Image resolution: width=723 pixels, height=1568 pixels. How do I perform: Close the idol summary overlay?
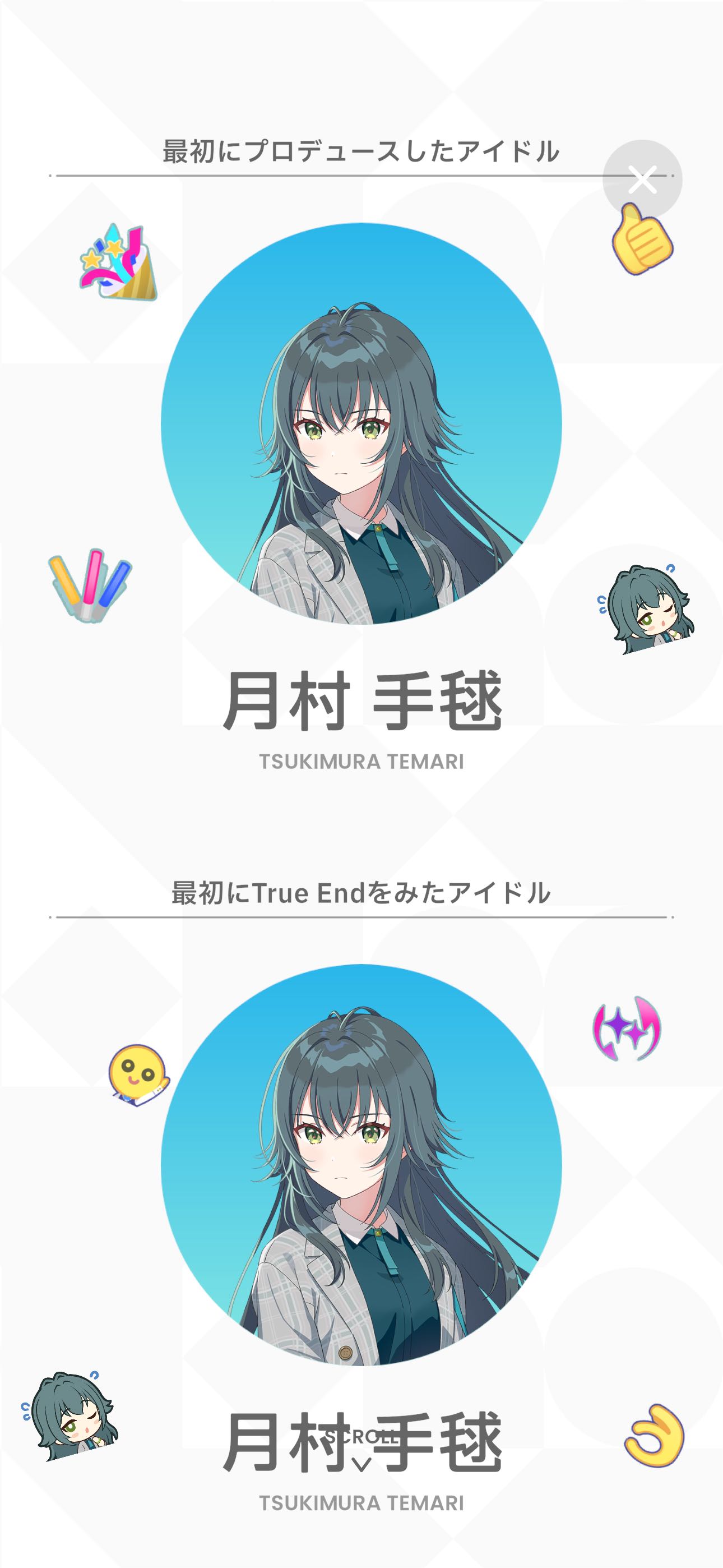(x=642, y=179)
